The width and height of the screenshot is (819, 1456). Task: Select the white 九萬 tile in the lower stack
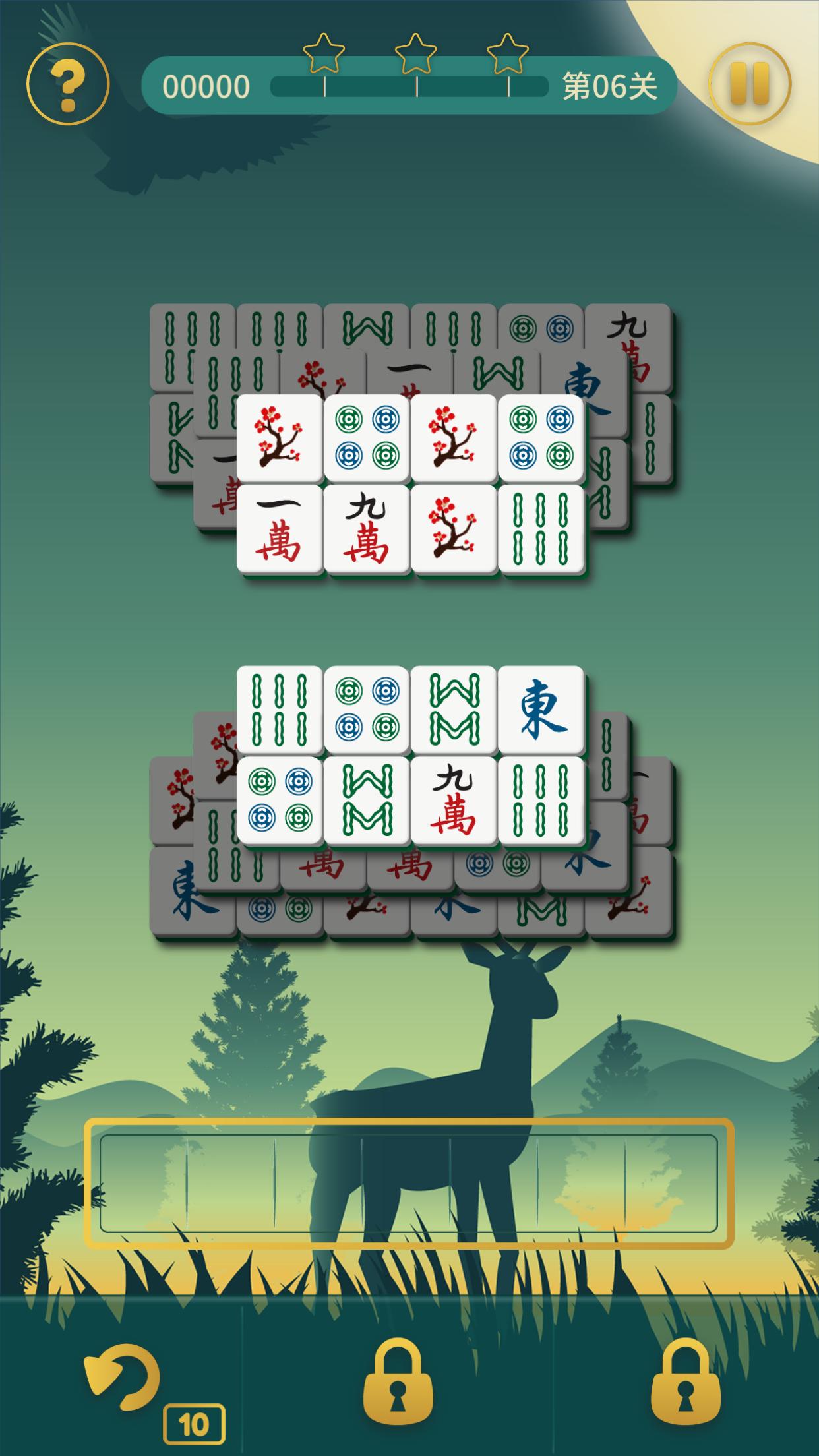pyautogui.click(x=454, y=801)
